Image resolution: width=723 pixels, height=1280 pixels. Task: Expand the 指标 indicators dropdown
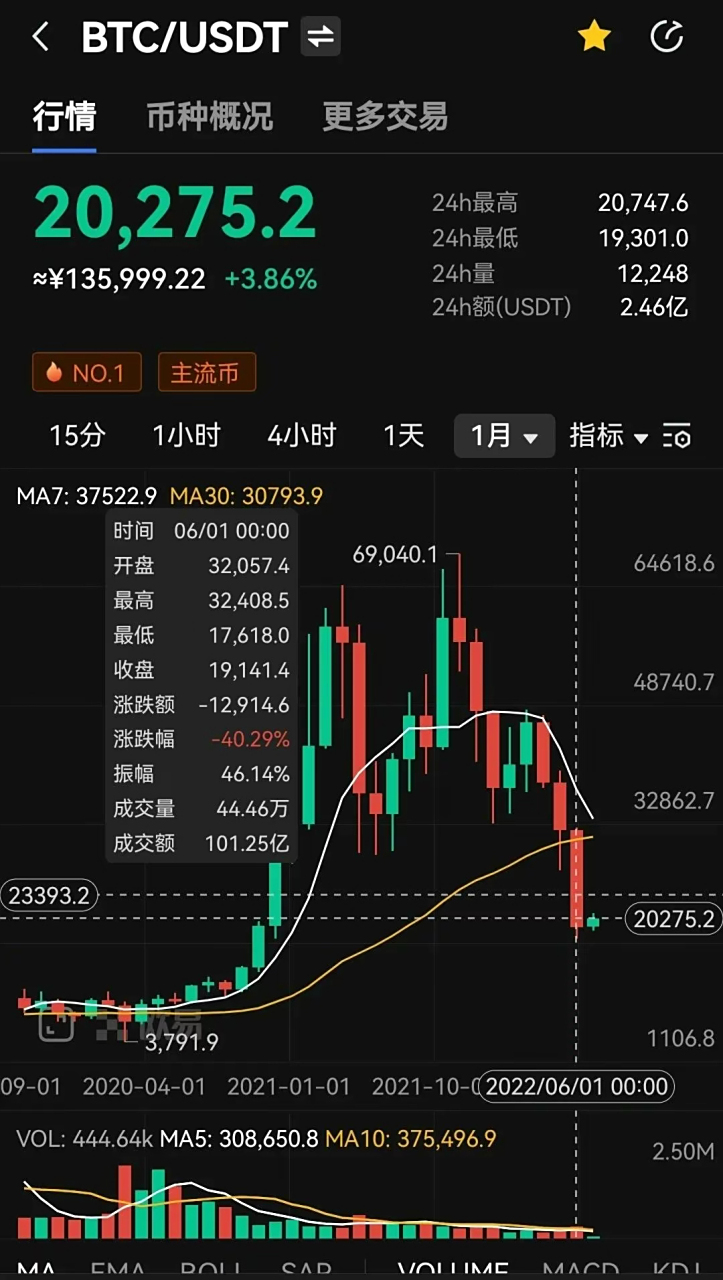point(609,435)
